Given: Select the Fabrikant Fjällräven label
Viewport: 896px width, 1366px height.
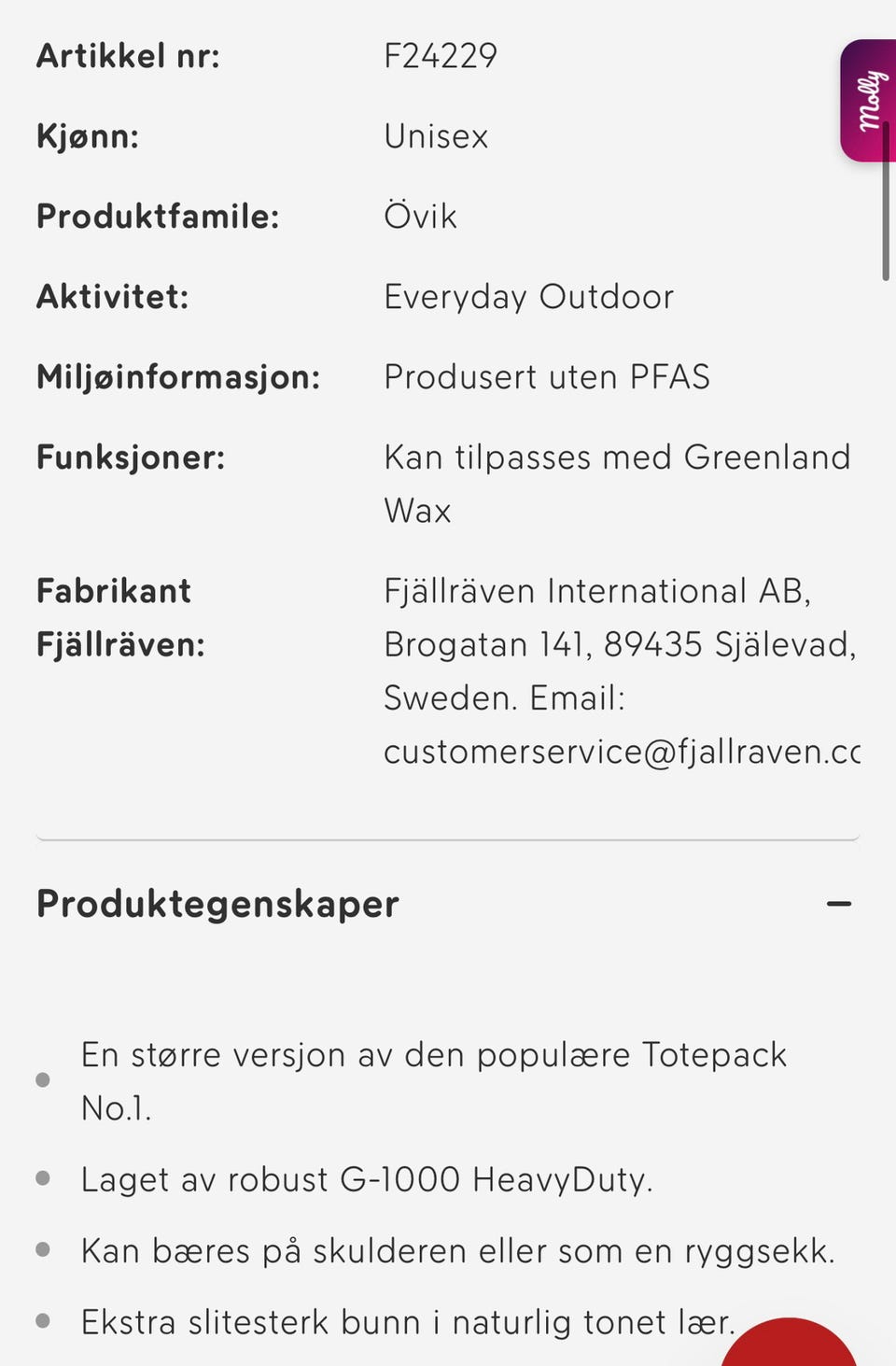Looking at the screenshot, I should (x=121, y=616).
